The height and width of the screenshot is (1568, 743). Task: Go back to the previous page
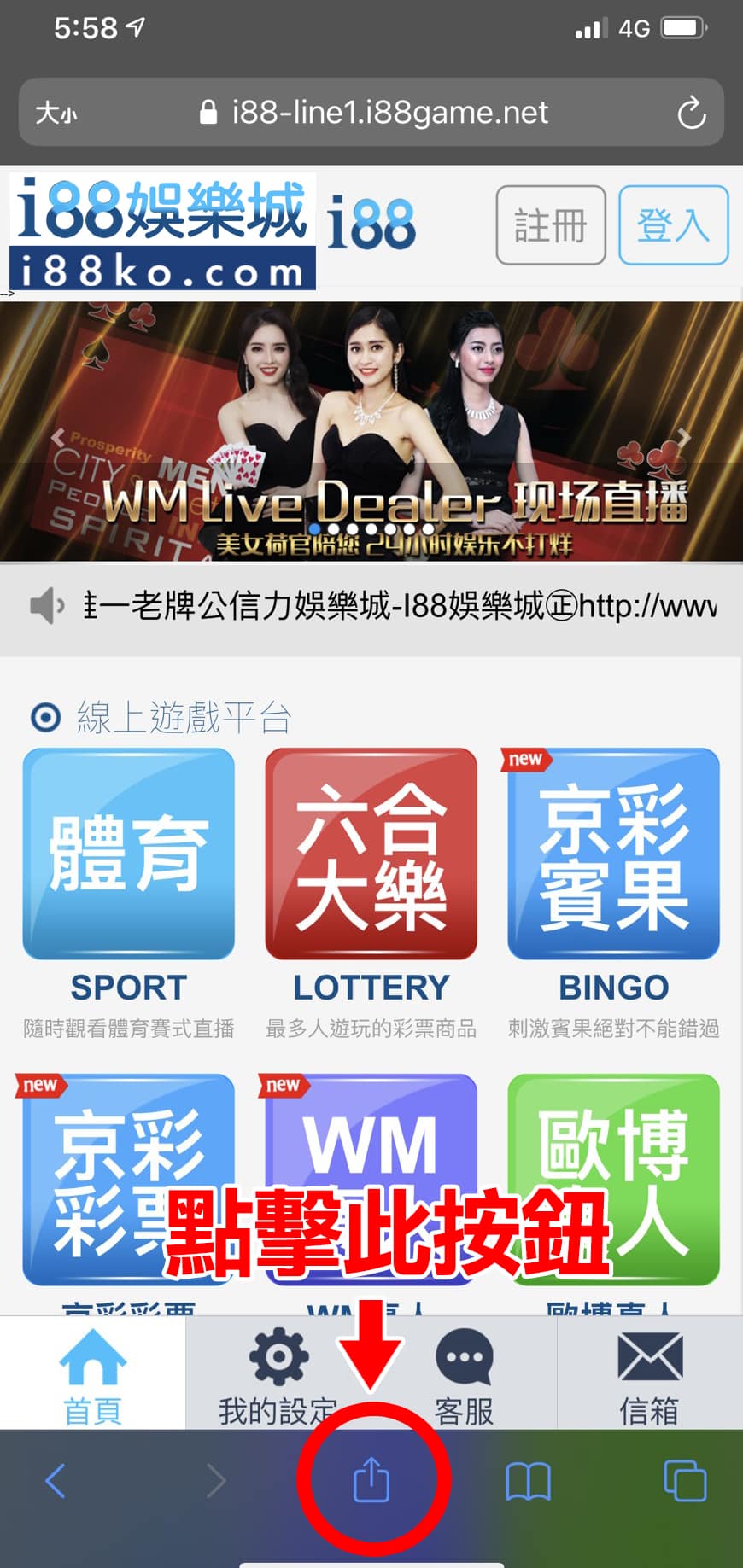tap(56, 1481)
